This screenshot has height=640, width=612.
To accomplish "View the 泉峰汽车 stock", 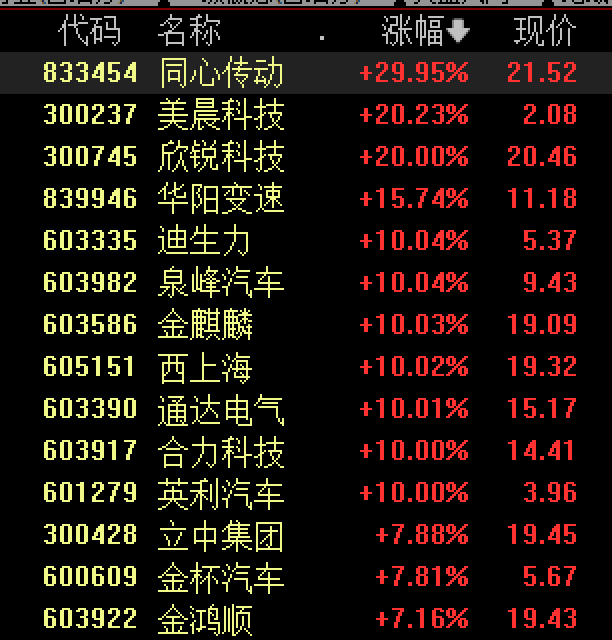I will [x=220, y=283].
